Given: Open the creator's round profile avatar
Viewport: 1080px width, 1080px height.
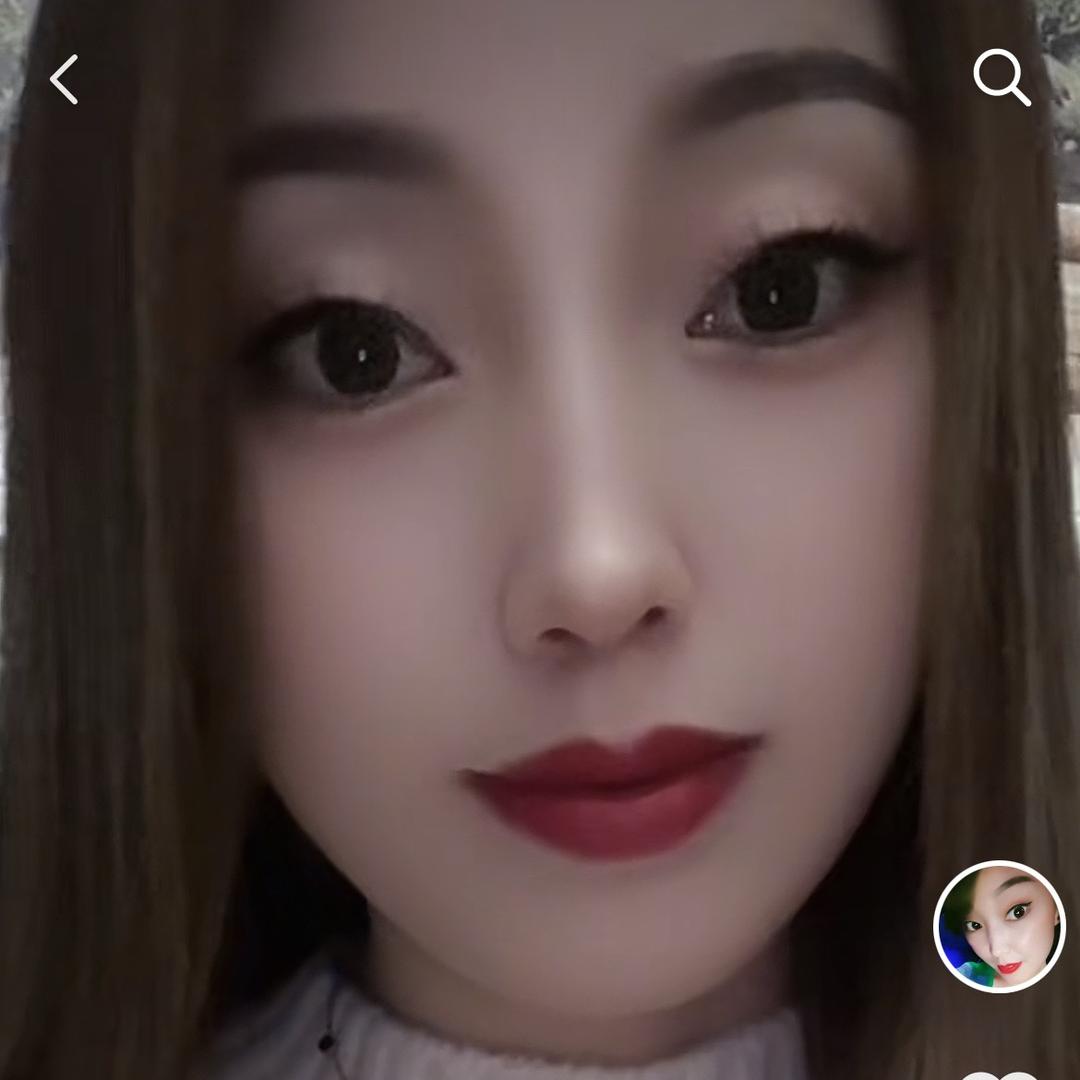Looking at the screenshot, I should 999,926.
